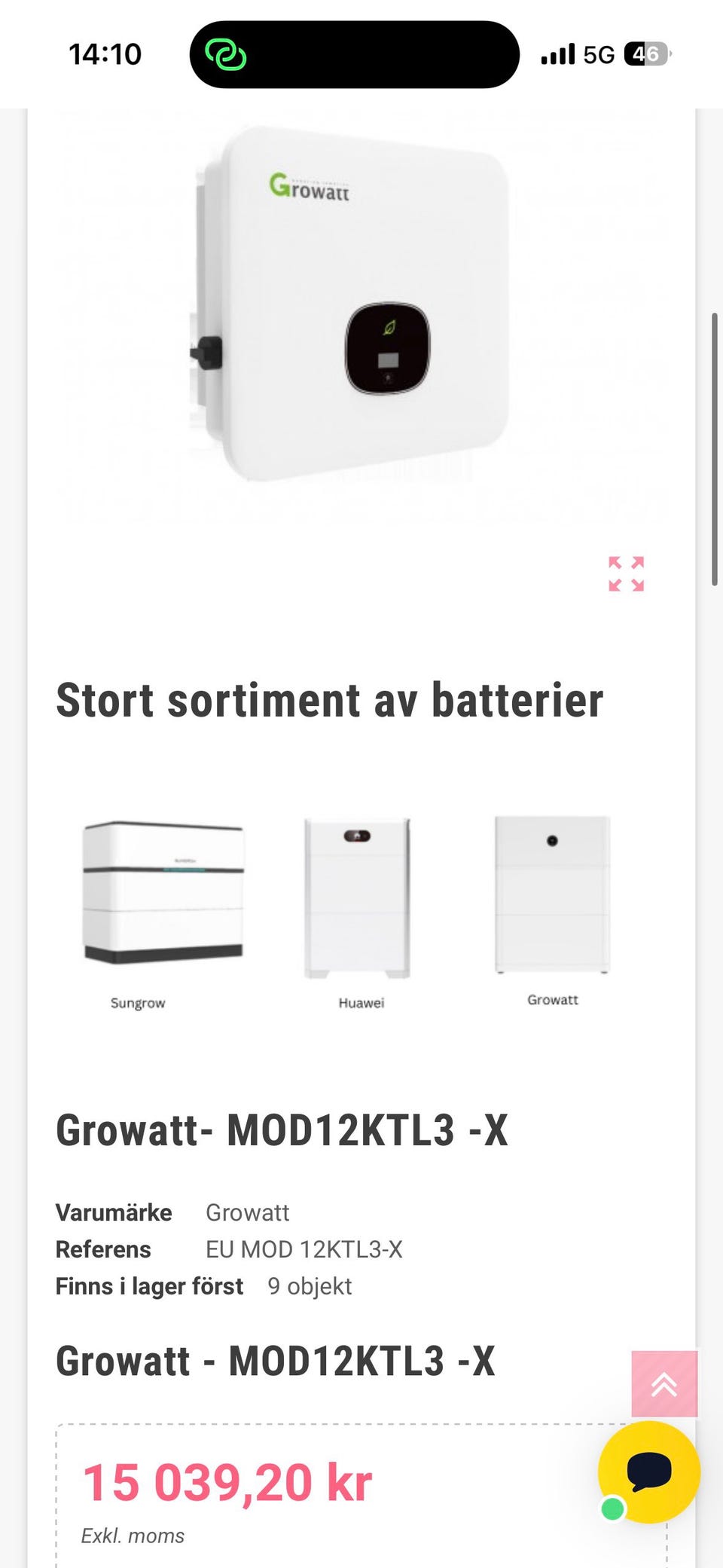Open the Growatt- MOD12KTL3 -X product title
Viewport: 723px width, 1568px height.
pos(283,1129)
